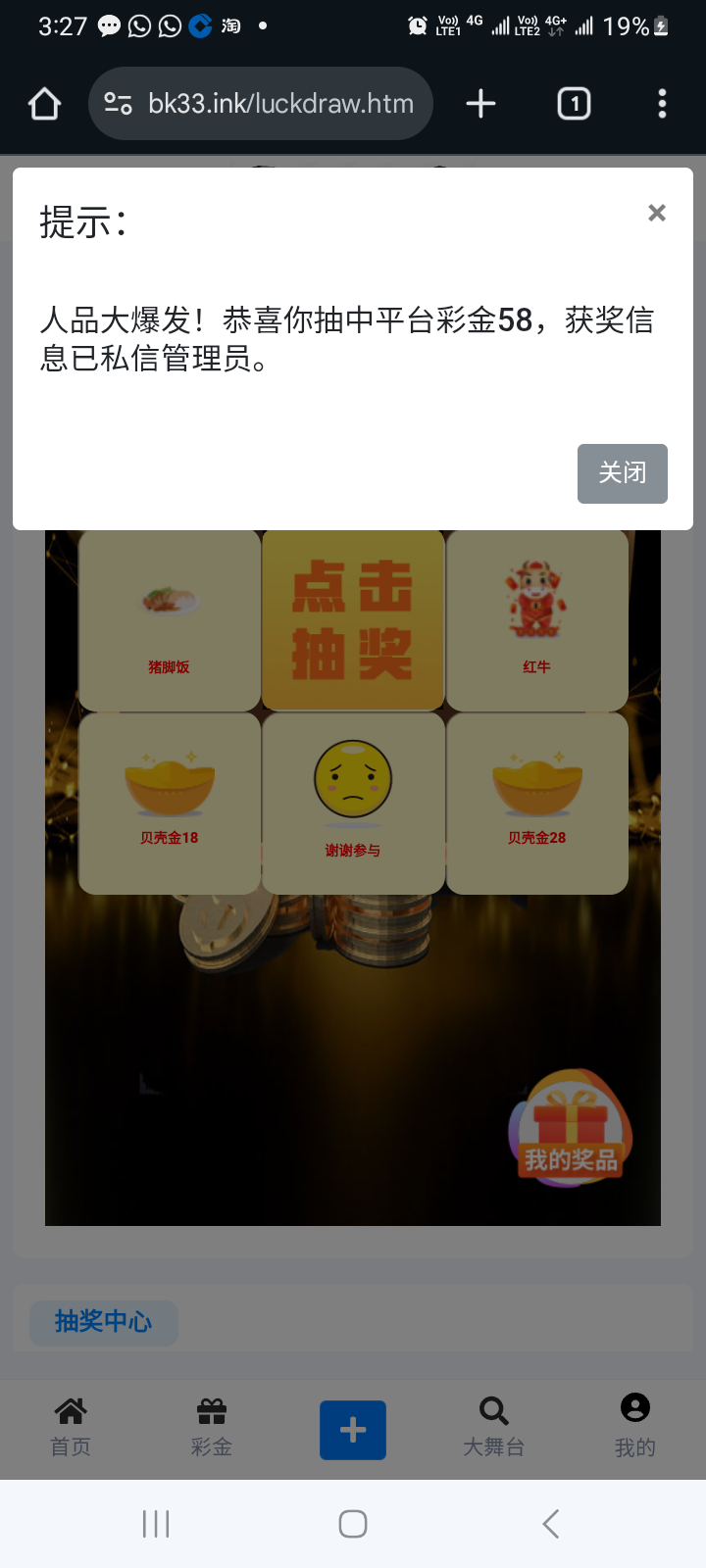Dismiss the prize dialog with the X
706x1568 pixels.
656,213
